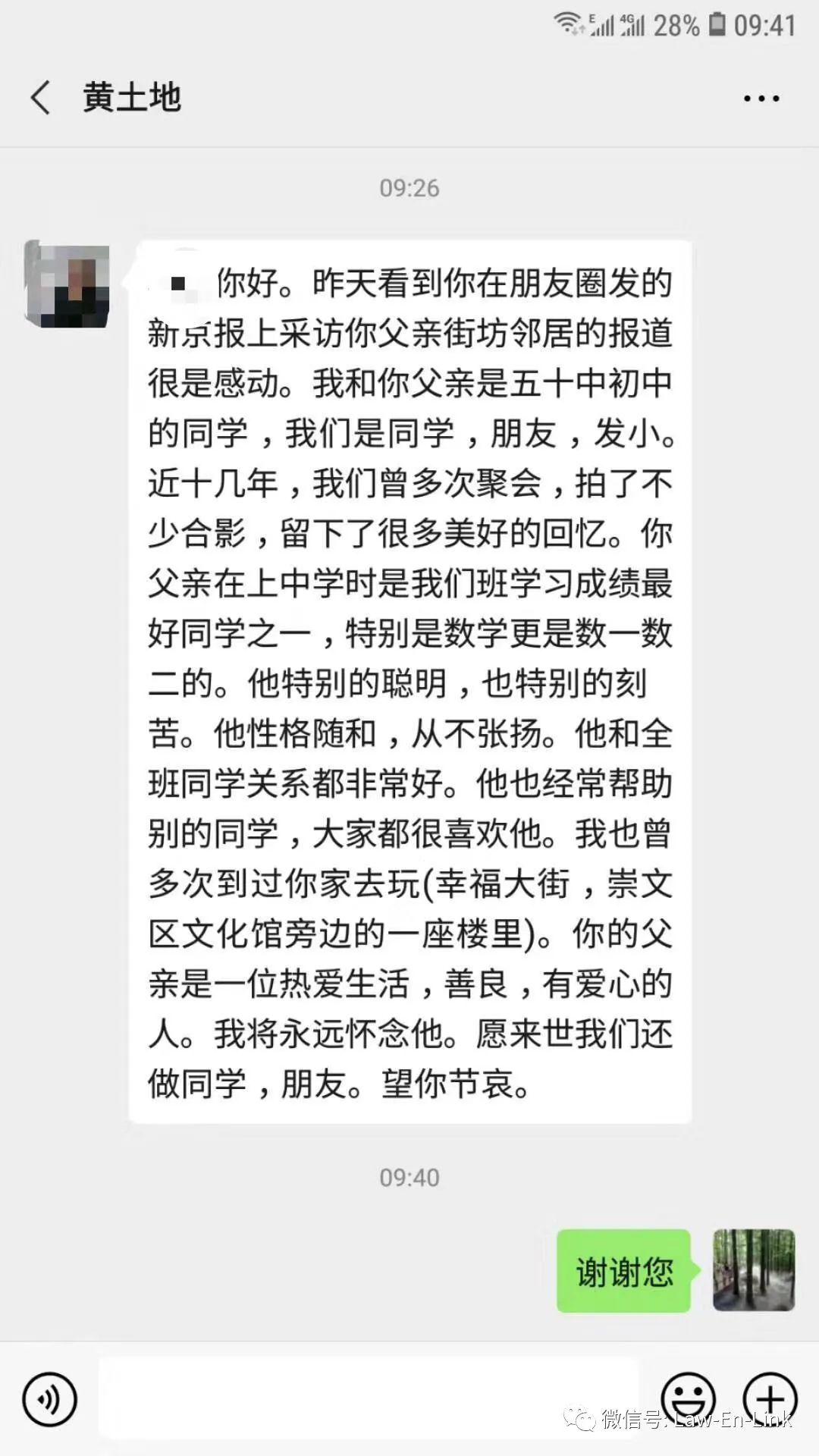Open the plus attachments menu

(770, 1399)
